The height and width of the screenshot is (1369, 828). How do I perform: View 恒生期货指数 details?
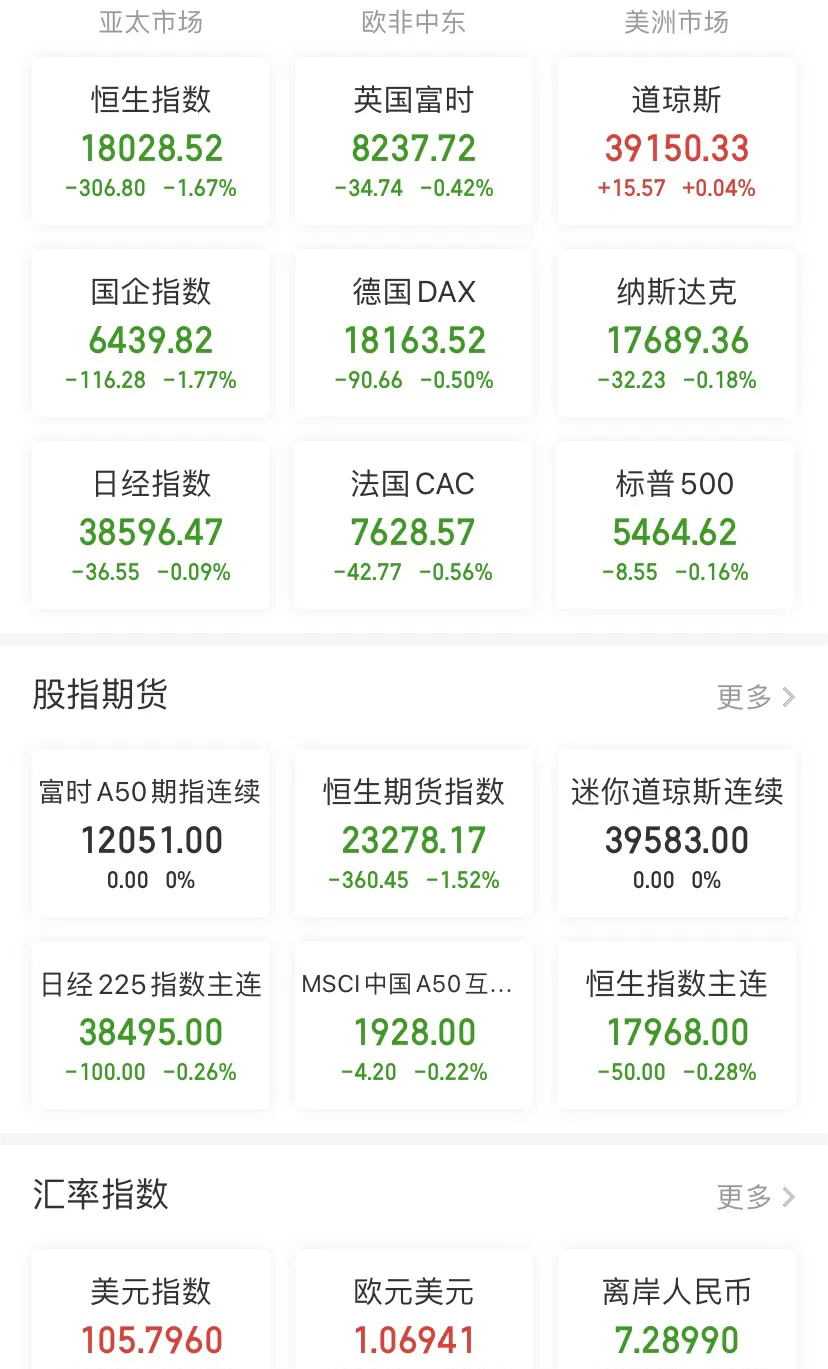pos(413,833)
